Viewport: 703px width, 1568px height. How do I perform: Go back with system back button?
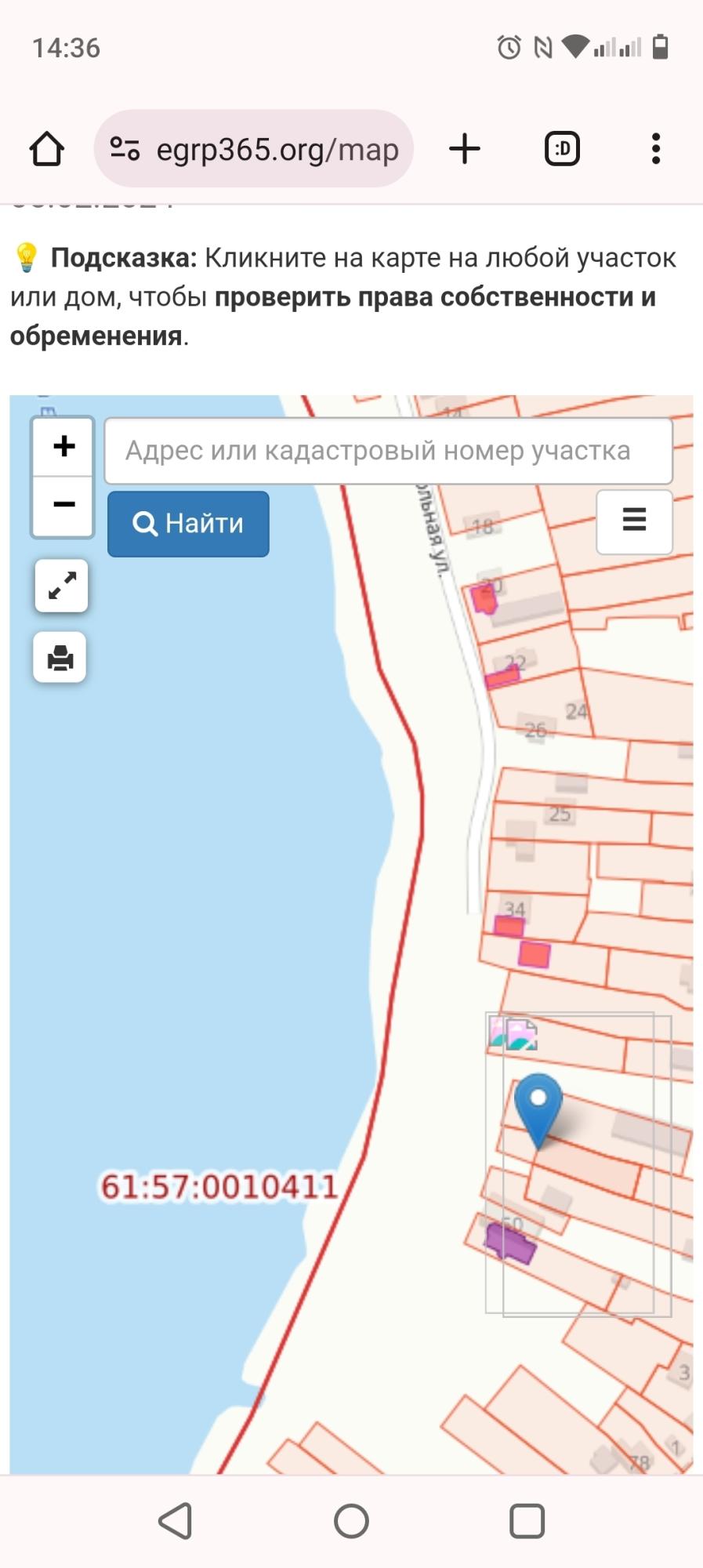176,1521
